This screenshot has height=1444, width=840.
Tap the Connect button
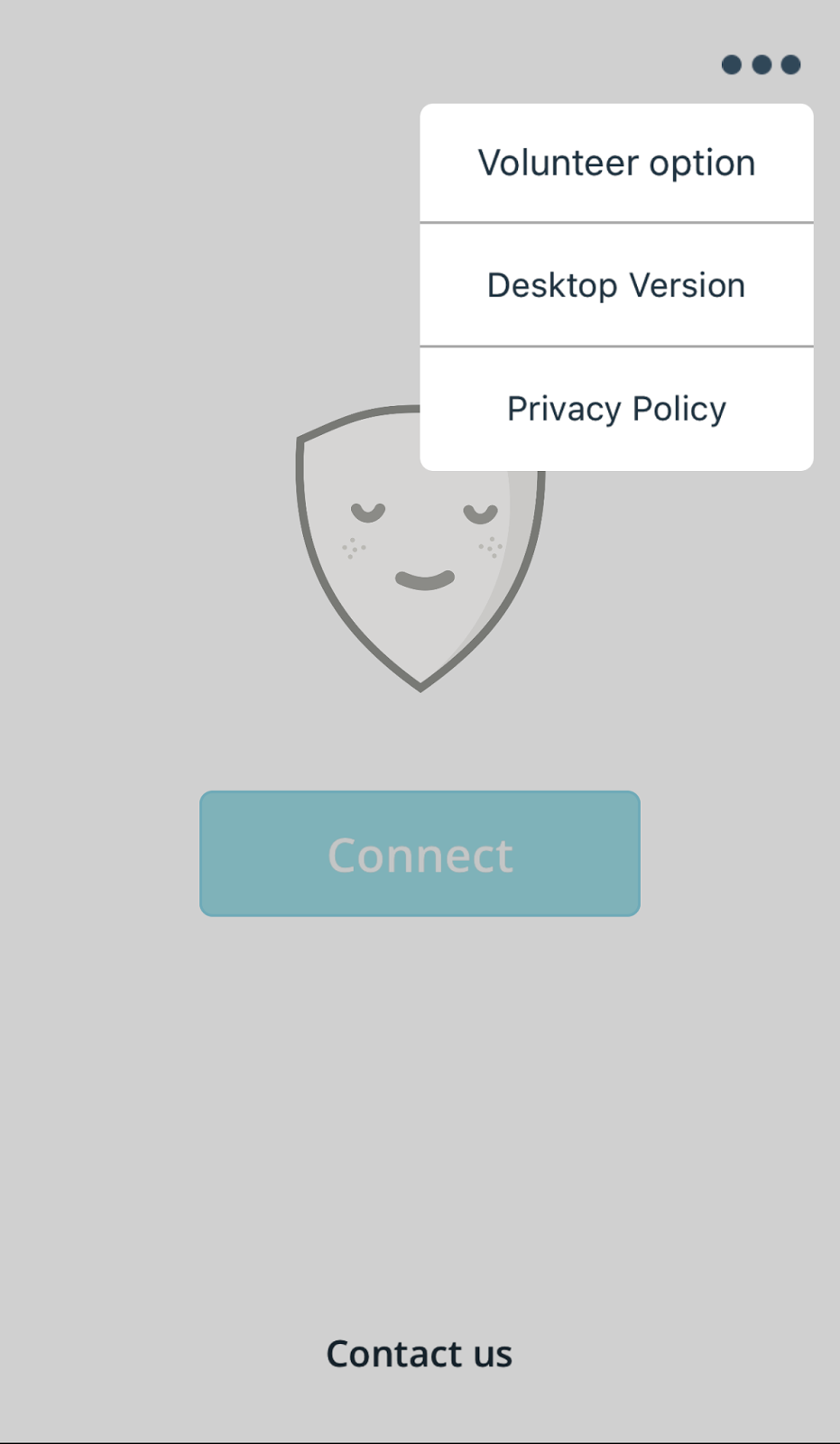coord(420,854)
